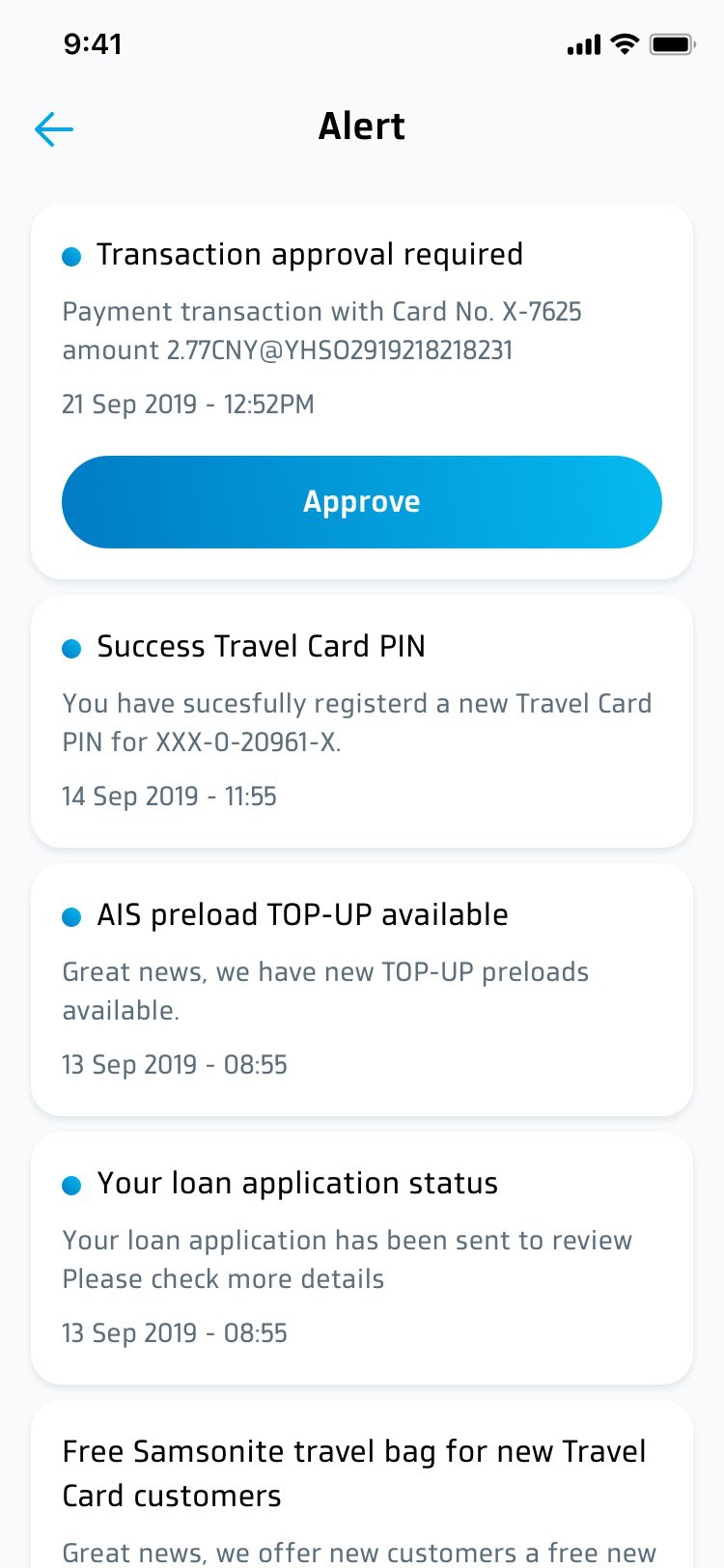The width and height of the screenshot is (724, 1568).
Task: Open the Transaction approval required alert
Action: pyautogui.click(x=309, y=255)
